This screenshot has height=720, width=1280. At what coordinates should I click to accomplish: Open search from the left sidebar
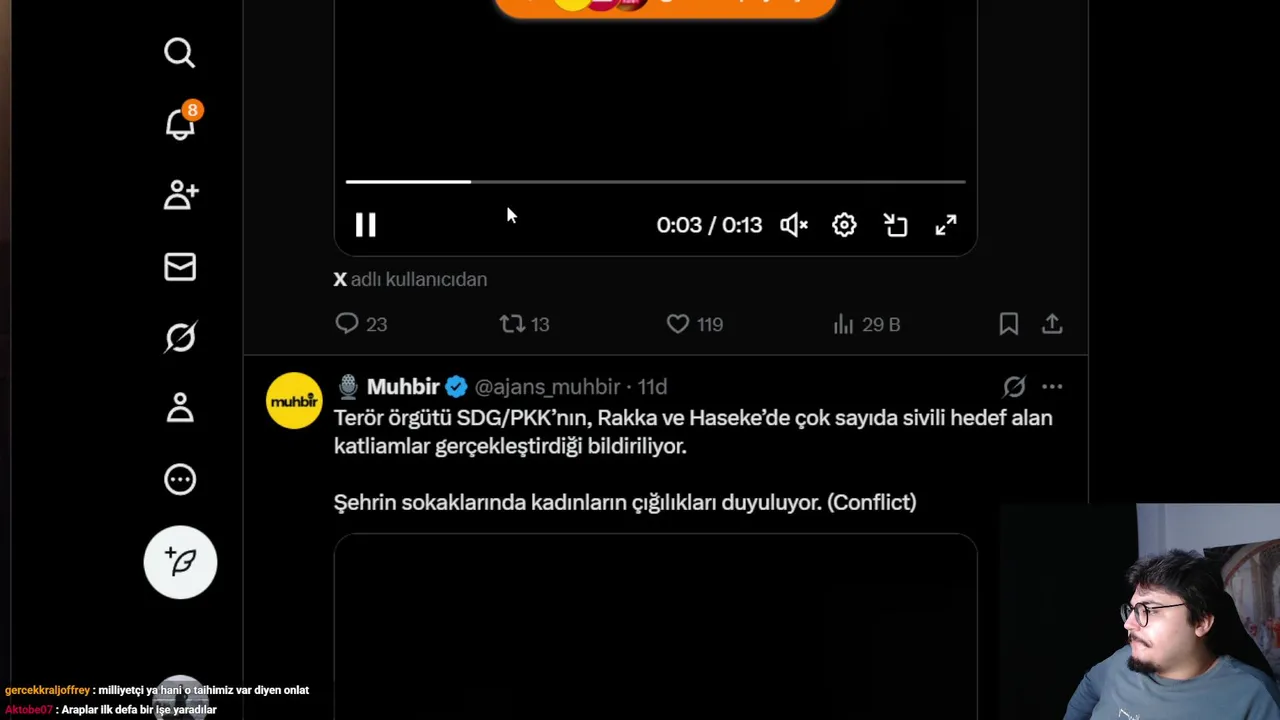coord(180,53)
